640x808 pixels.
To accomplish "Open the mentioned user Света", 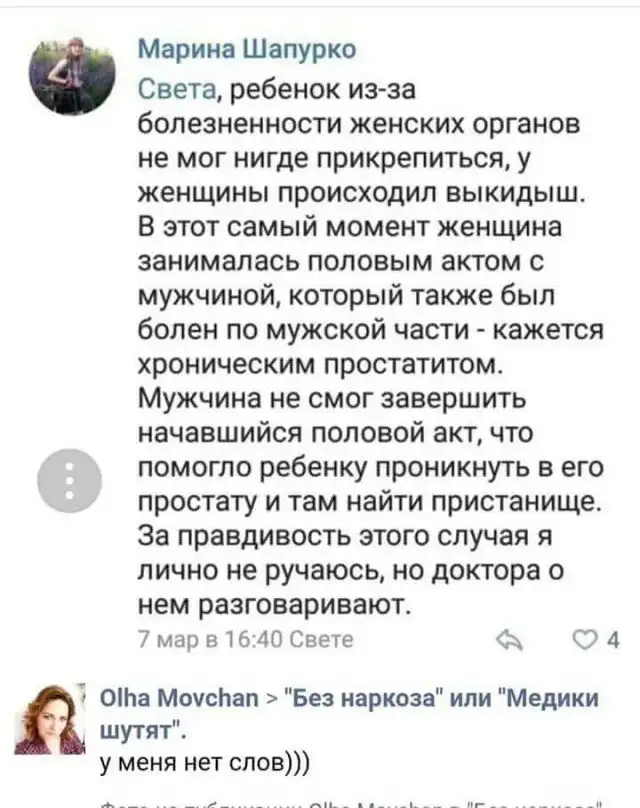I will point(172,91).
